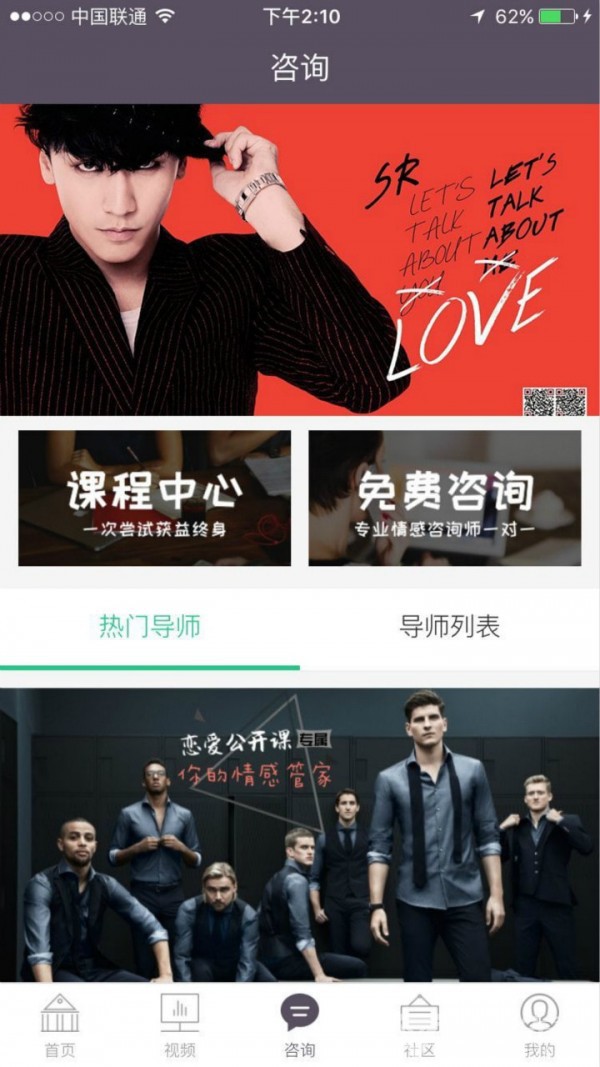Open the 恋爱公开课 mentor banner
This screenshot has width=600, height=1067.
(300, 835)
